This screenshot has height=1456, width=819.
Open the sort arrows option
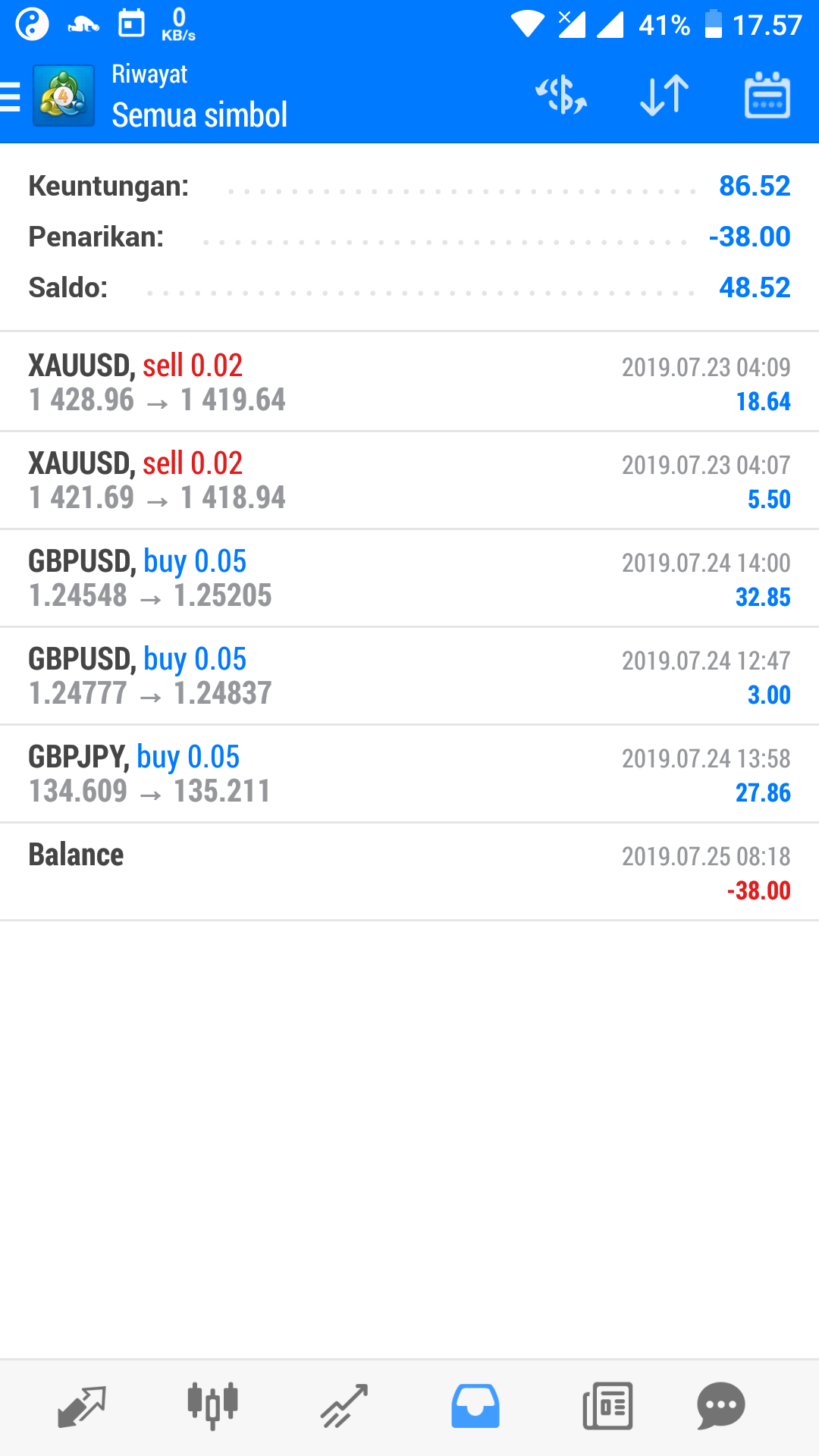tap(664, 96)
